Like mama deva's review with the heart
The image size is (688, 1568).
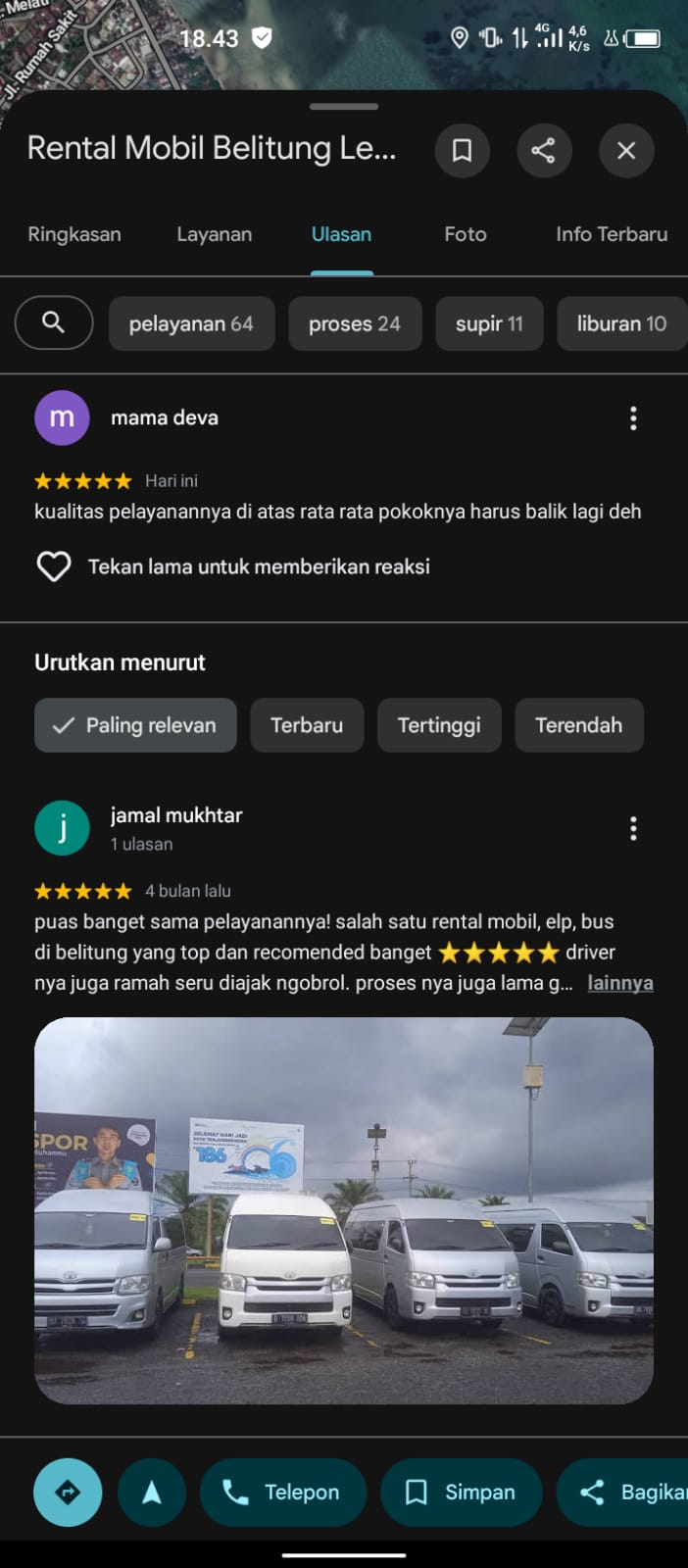tap(54, 566)
